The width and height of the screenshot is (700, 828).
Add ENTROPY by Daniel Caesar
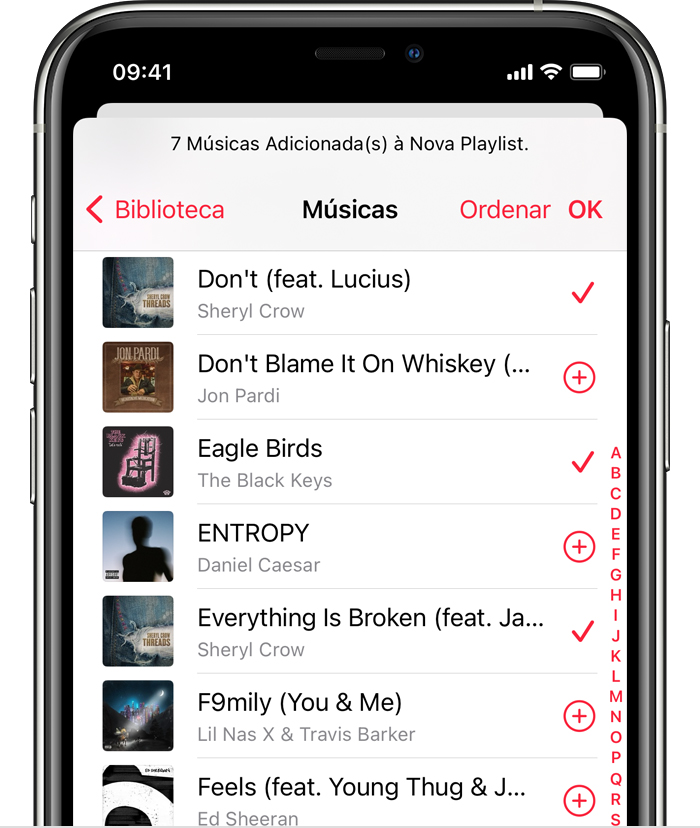[580, 547]
